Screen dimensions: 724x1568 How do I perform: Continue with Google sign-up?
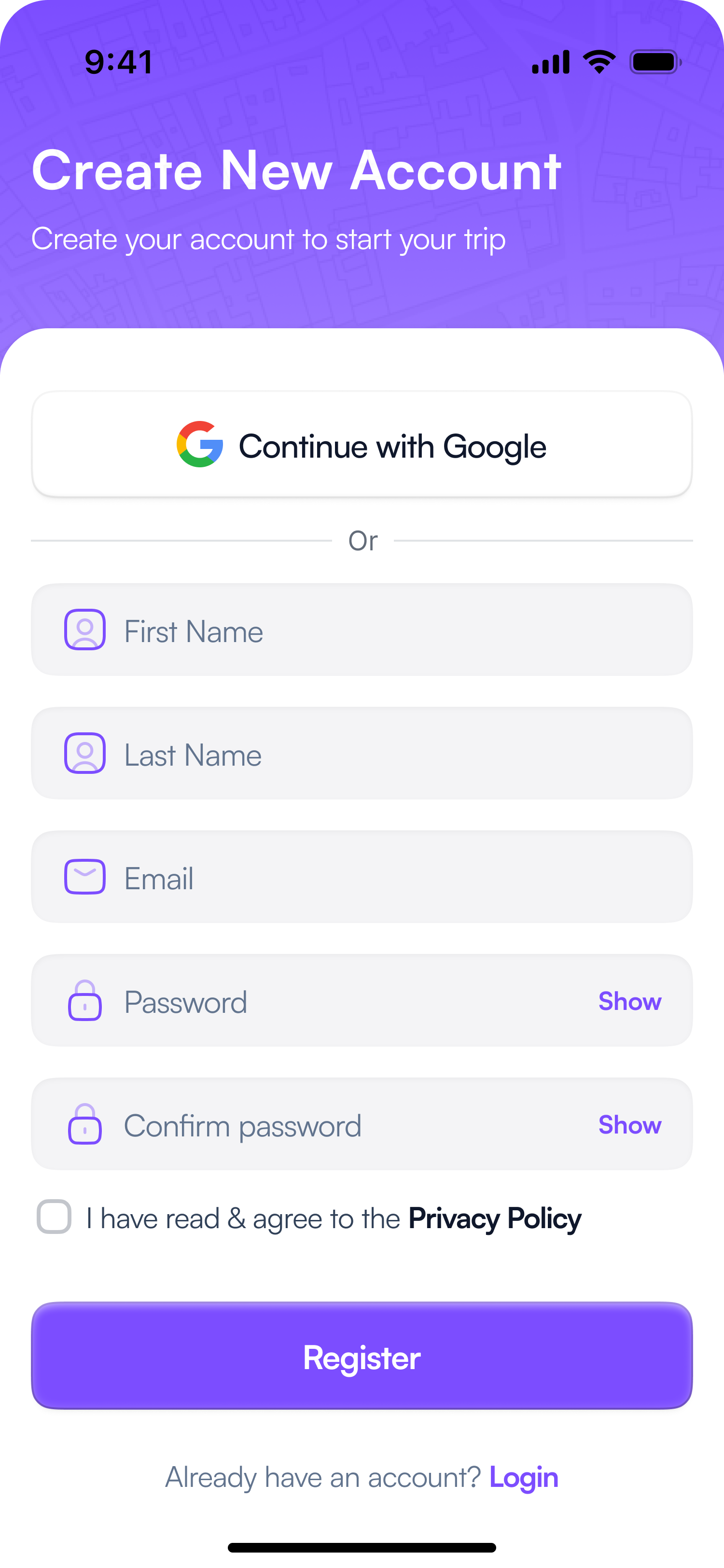[x=362, y=446]
